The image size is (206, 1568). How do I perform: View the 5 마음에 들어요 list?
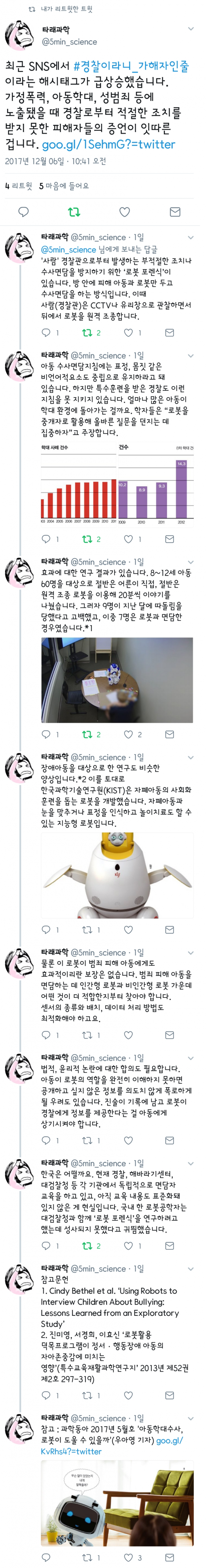tap(64, 186)
